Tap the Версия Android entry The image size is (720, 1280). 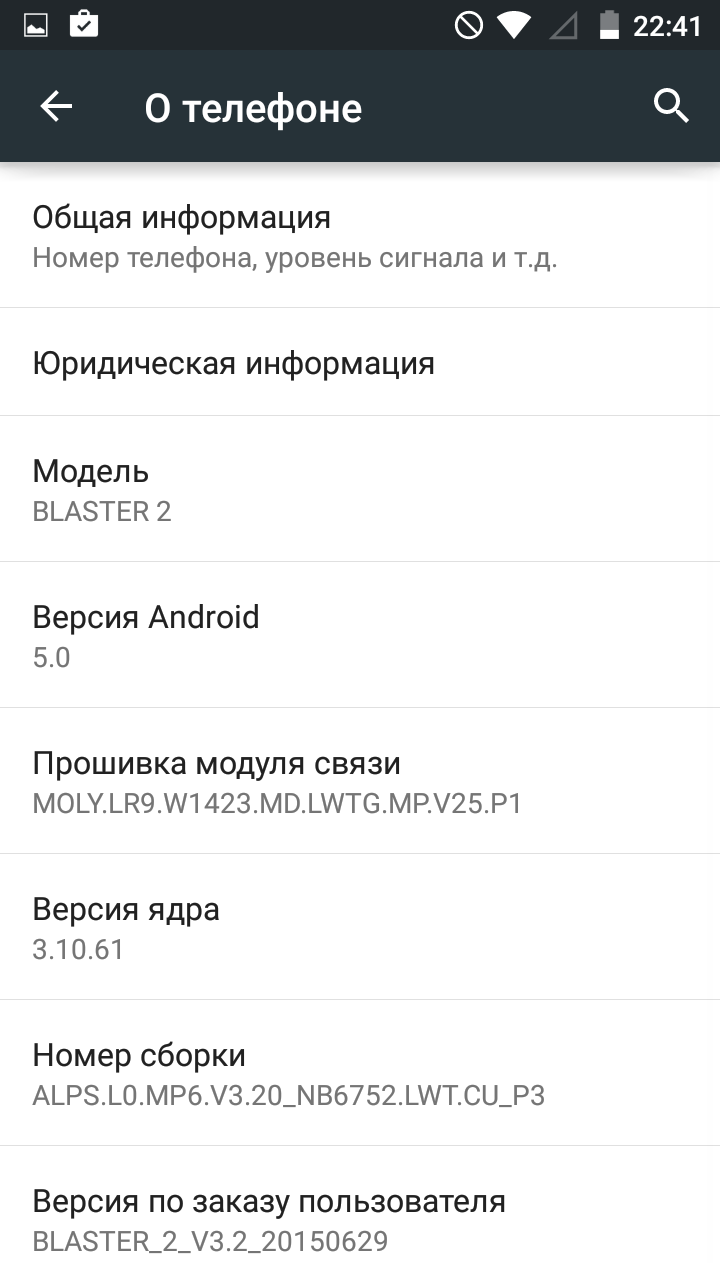[360, 634]
